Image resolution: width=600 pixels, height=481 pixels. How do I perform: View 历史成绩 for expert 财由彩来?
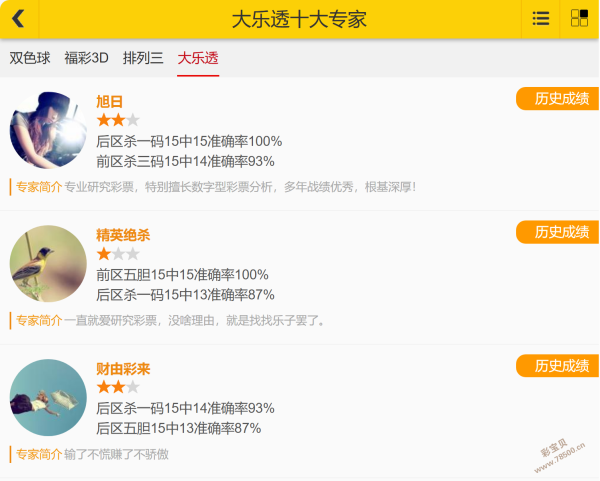(x=559, y=366)
